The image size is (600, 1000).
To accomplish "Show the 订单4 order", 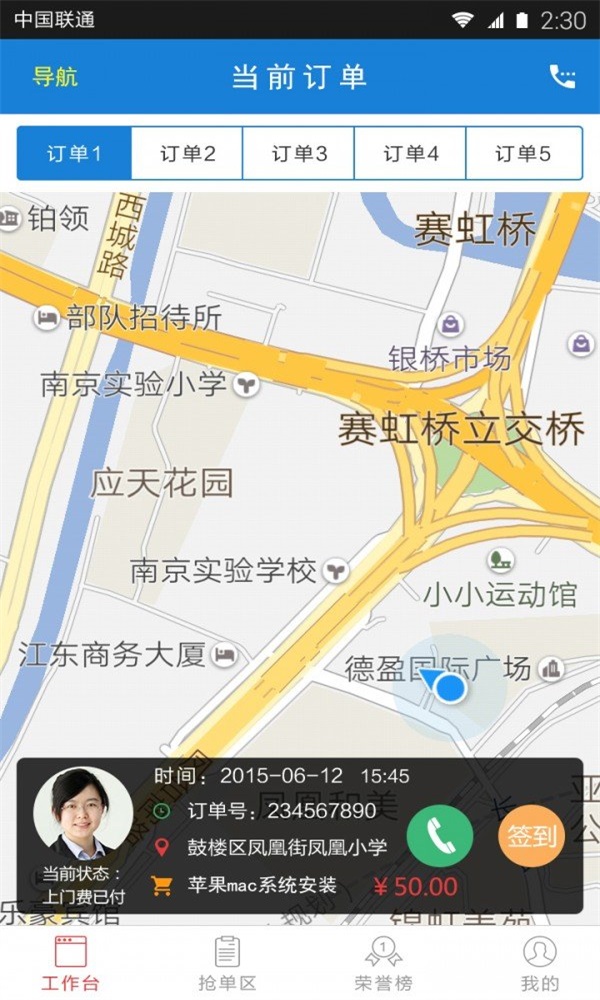I will tap(411, 154).
